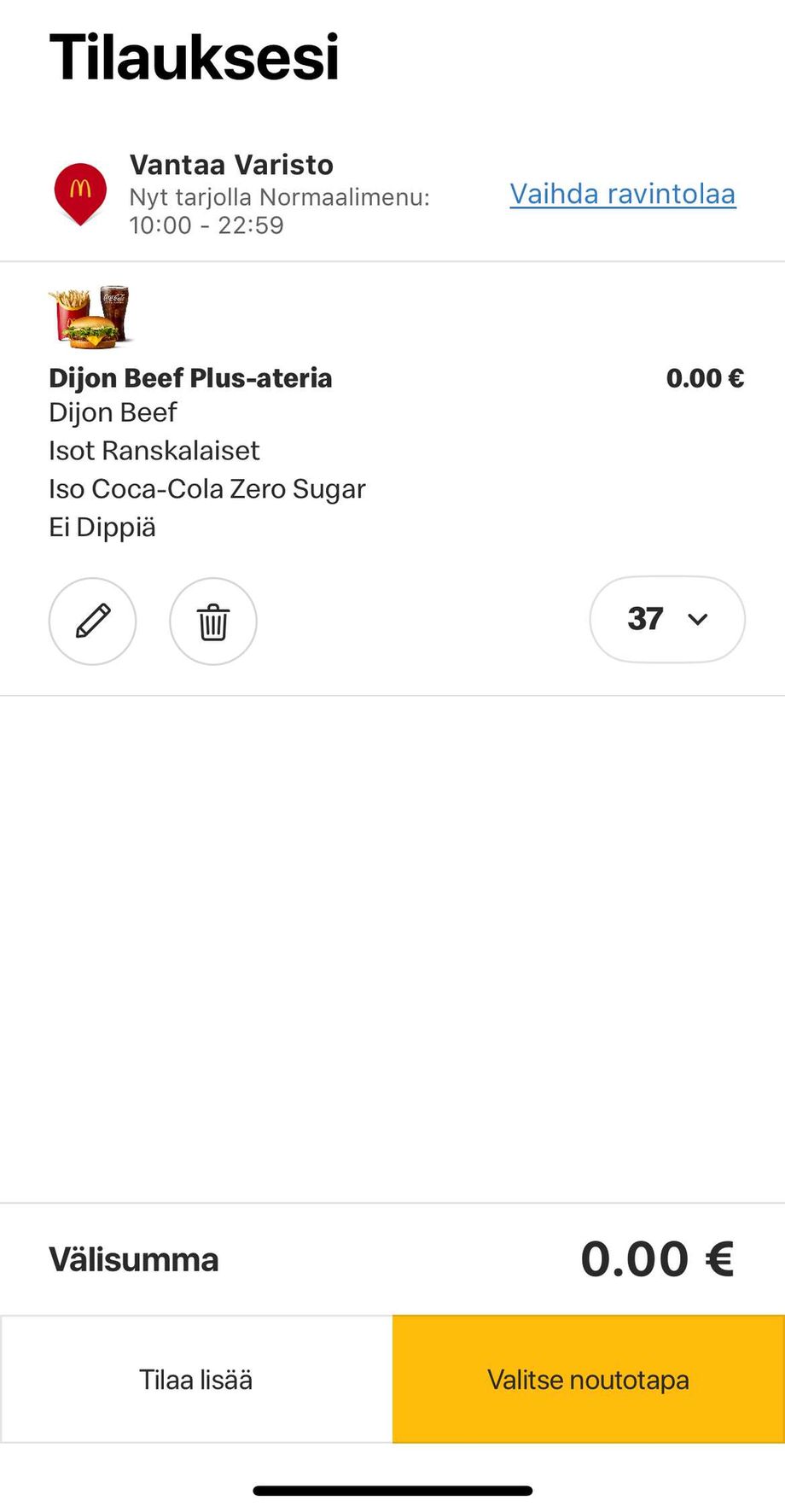
Task: Select Valitse noutotapa pickup method
Action: pyautogui.click(x=589, y=1380)
